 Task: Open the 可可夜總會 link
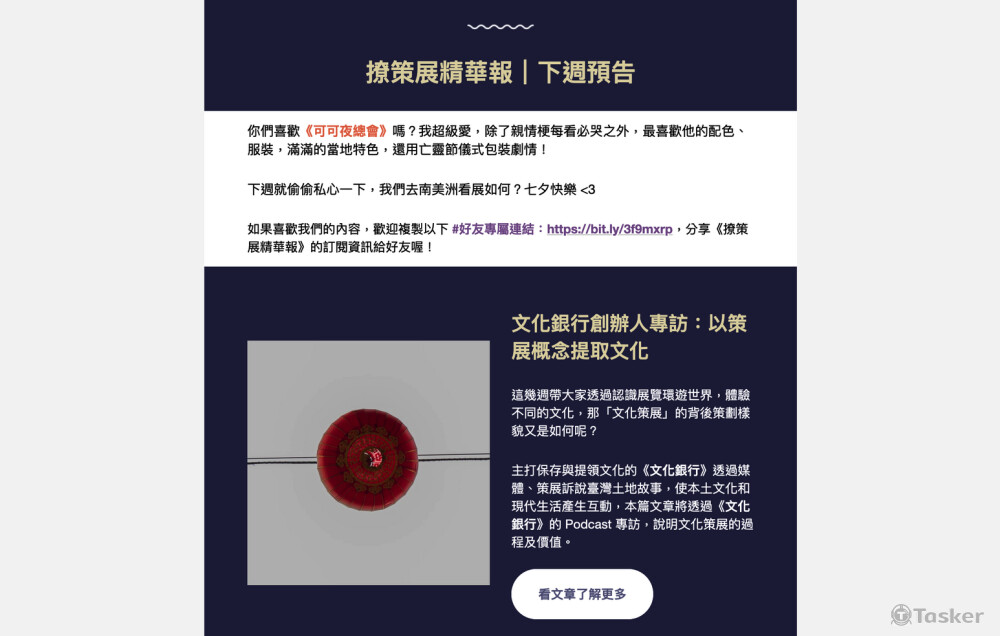[x=346, y=131]
